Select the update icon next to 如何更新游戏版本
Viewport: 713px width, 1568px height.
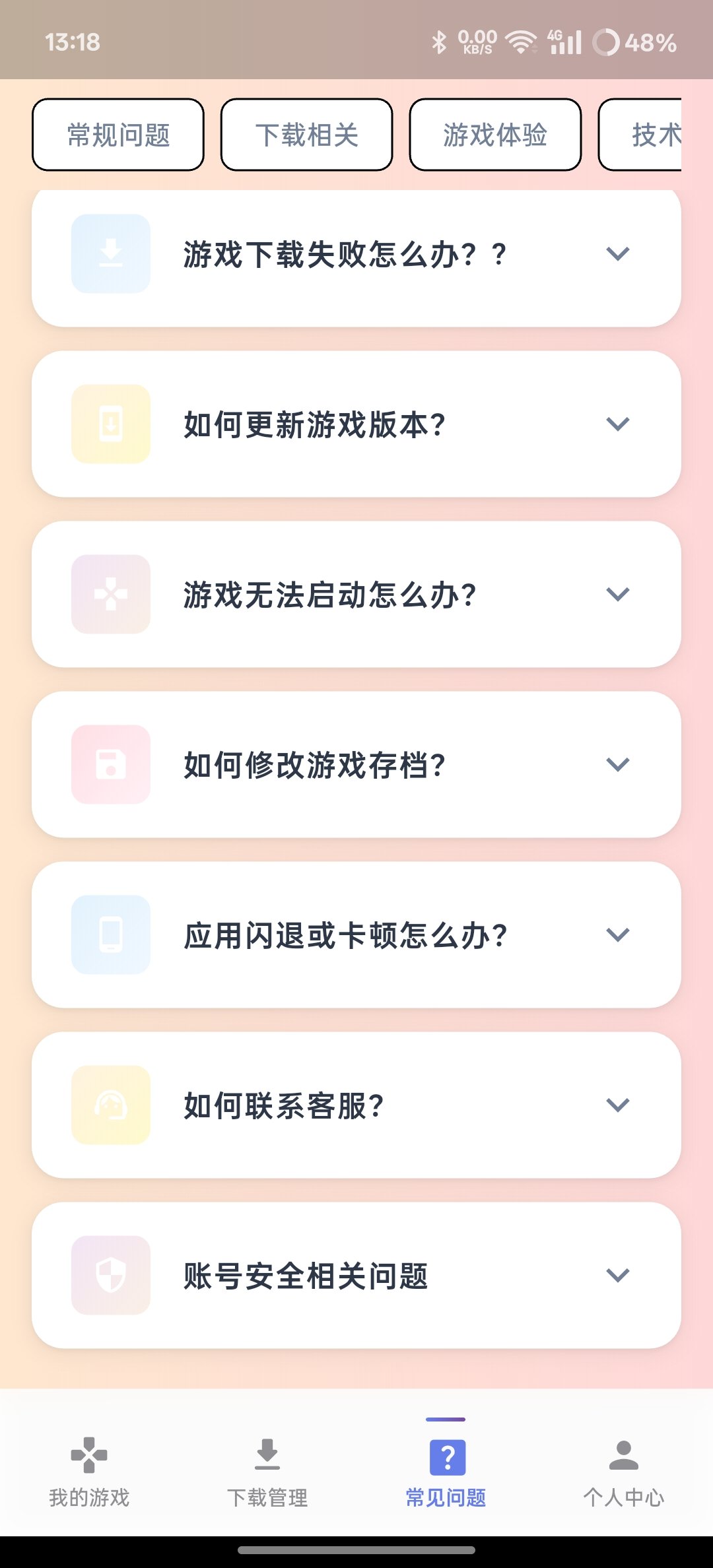(x=110, y=424)
